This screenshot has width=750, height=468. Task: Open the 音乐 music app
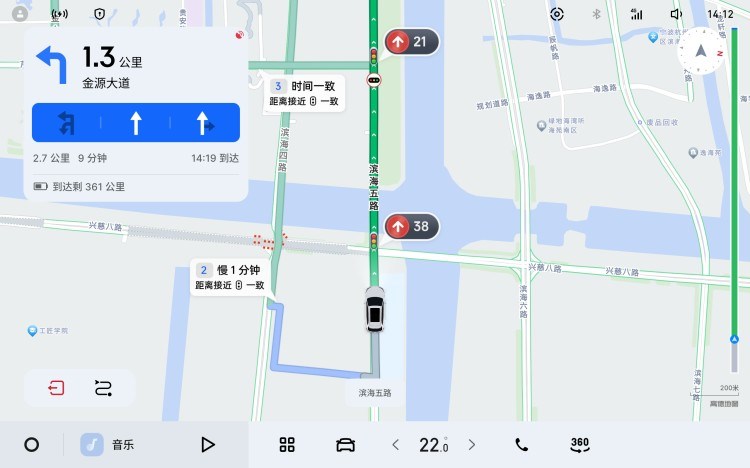tap(108, 445)
